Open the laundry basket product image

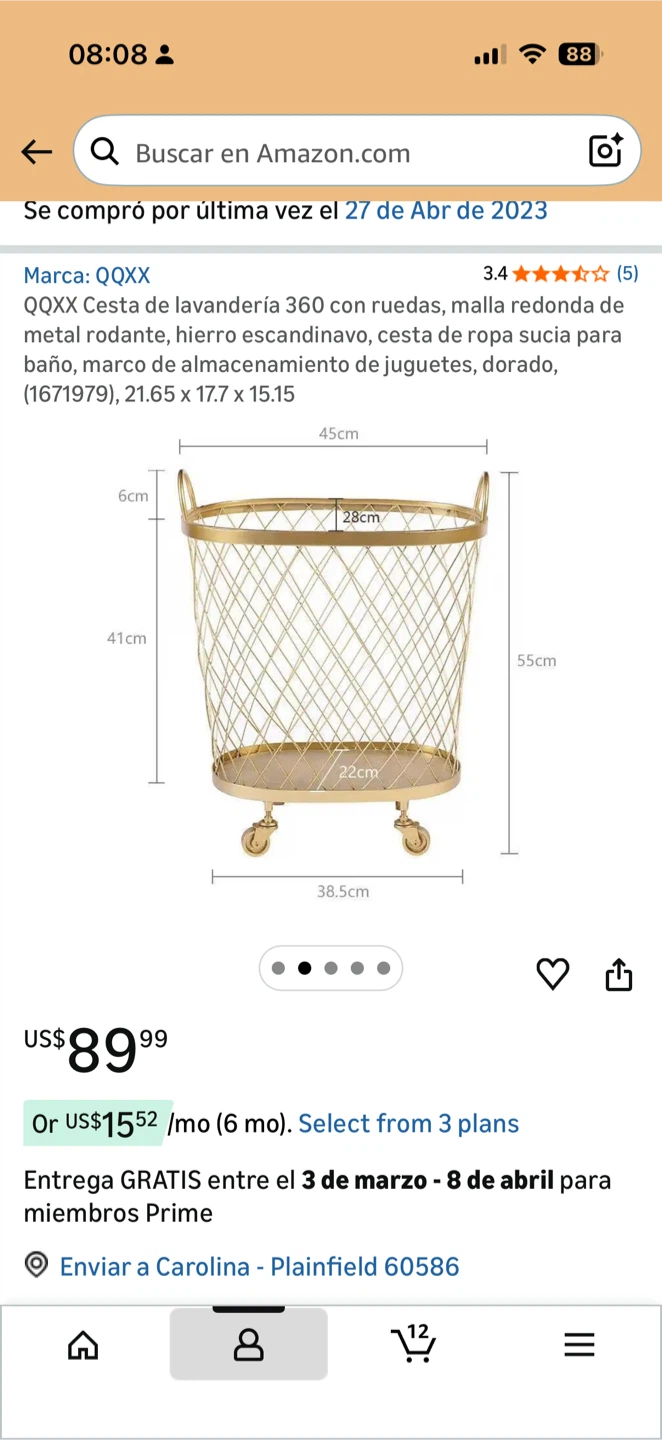(335, 660)
